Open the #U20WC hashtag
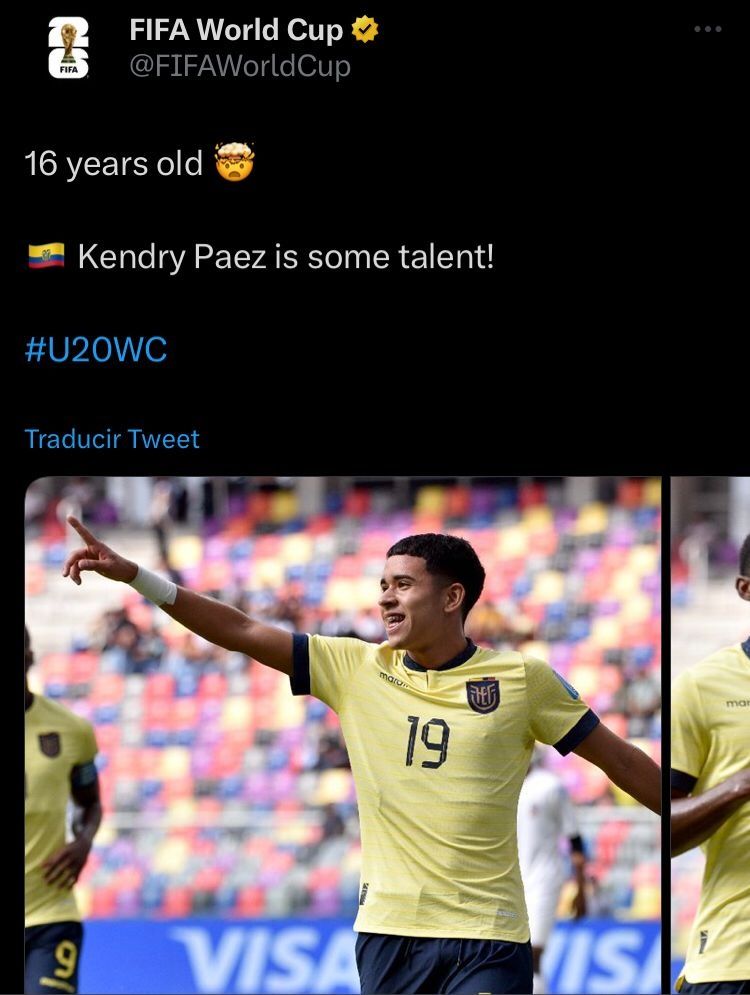The image size is (750, 995). coord(96,349)
